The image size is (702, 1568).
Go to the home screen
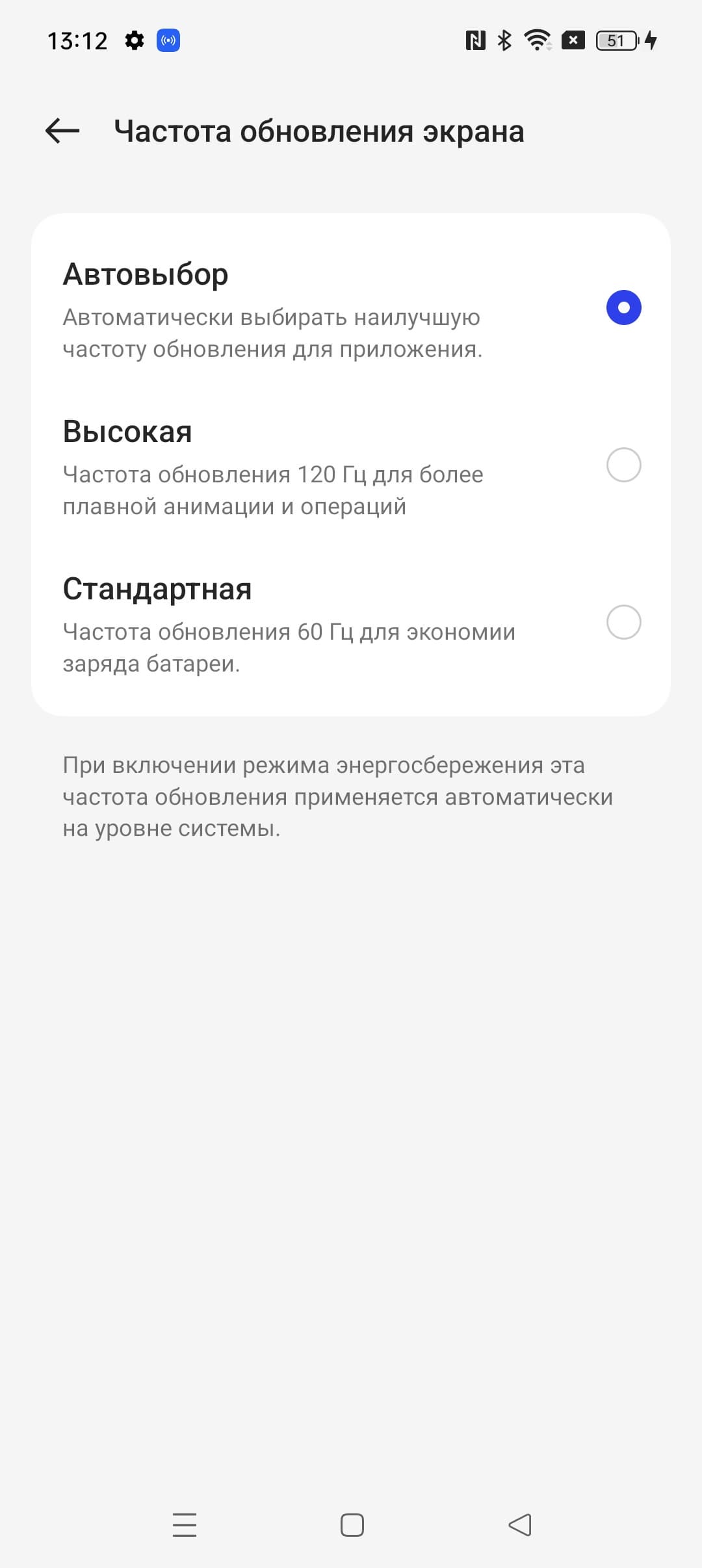[x=352, y=1524]
